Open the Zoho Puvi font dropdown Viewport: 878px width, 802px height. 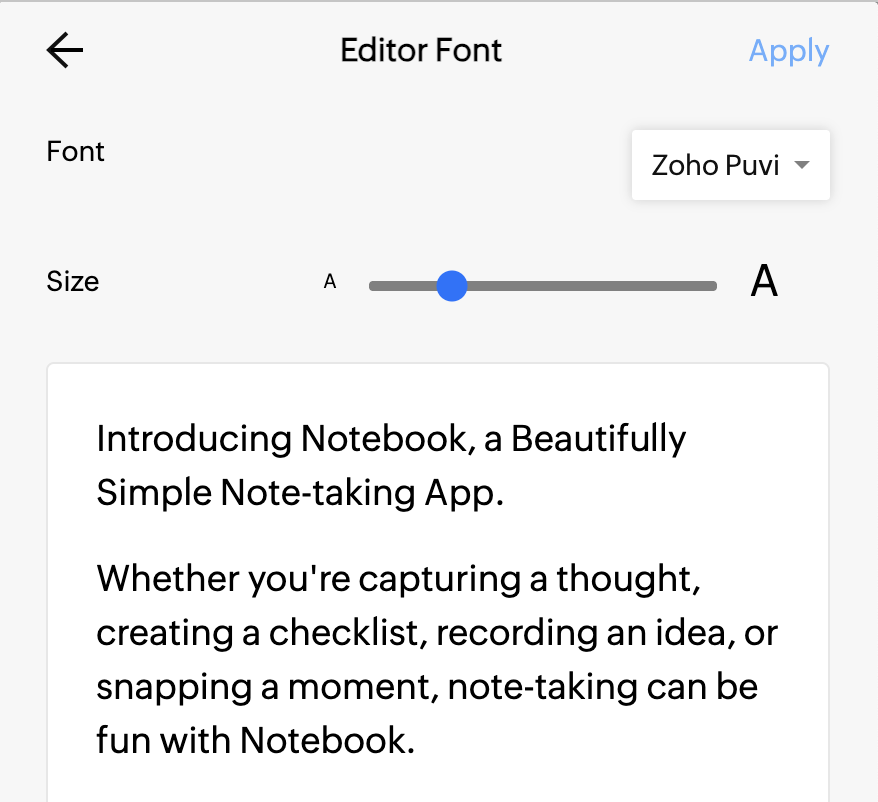pyautogui.click(x=730, y=165)
